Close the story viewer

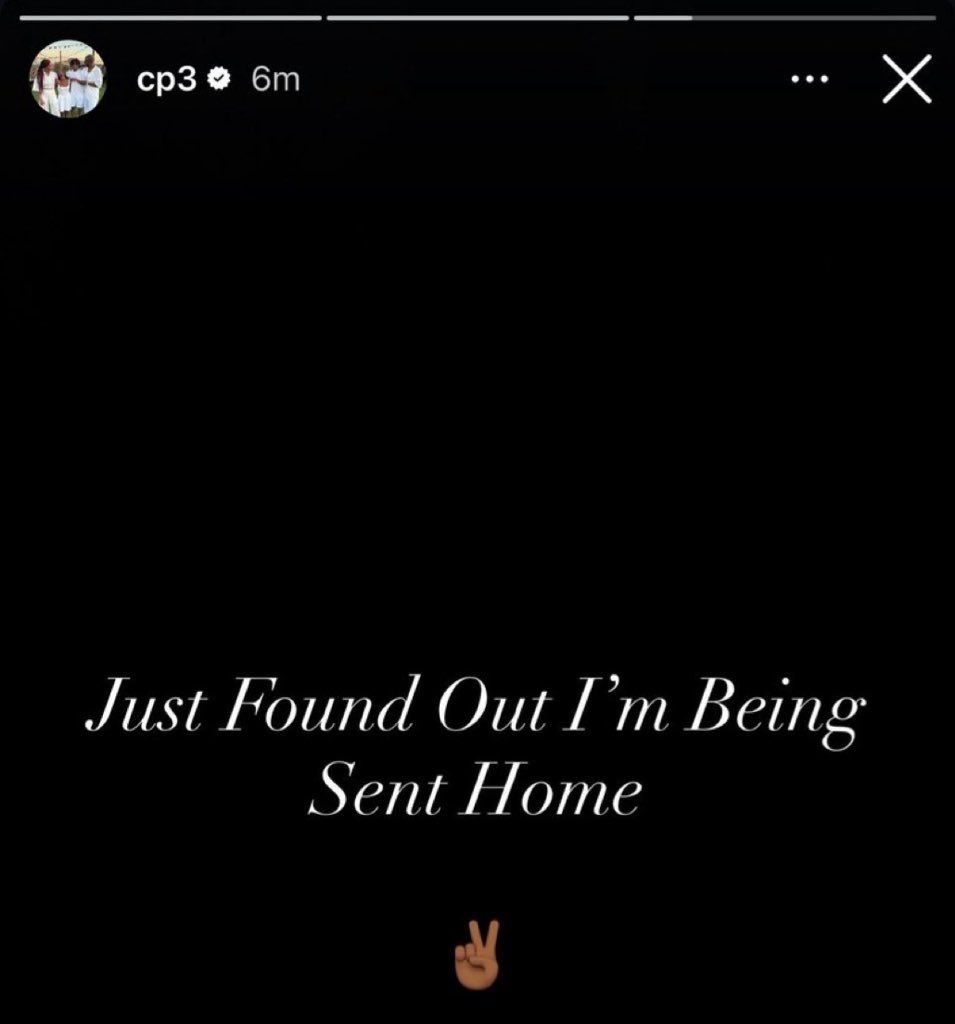point(907,81)
